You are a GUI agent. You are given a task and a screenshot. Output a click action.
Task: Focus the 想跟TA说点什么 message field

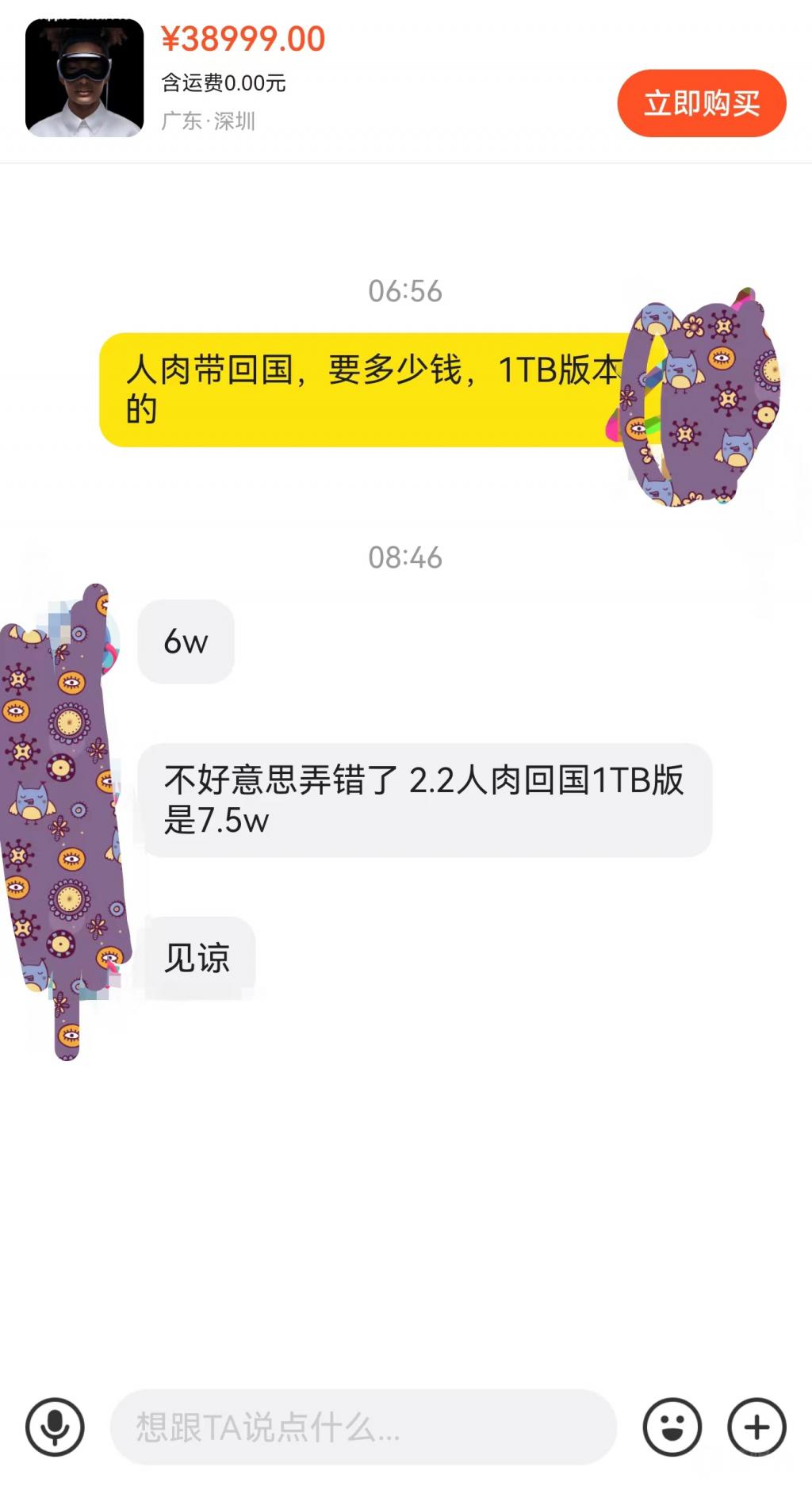pos(363,1427)
